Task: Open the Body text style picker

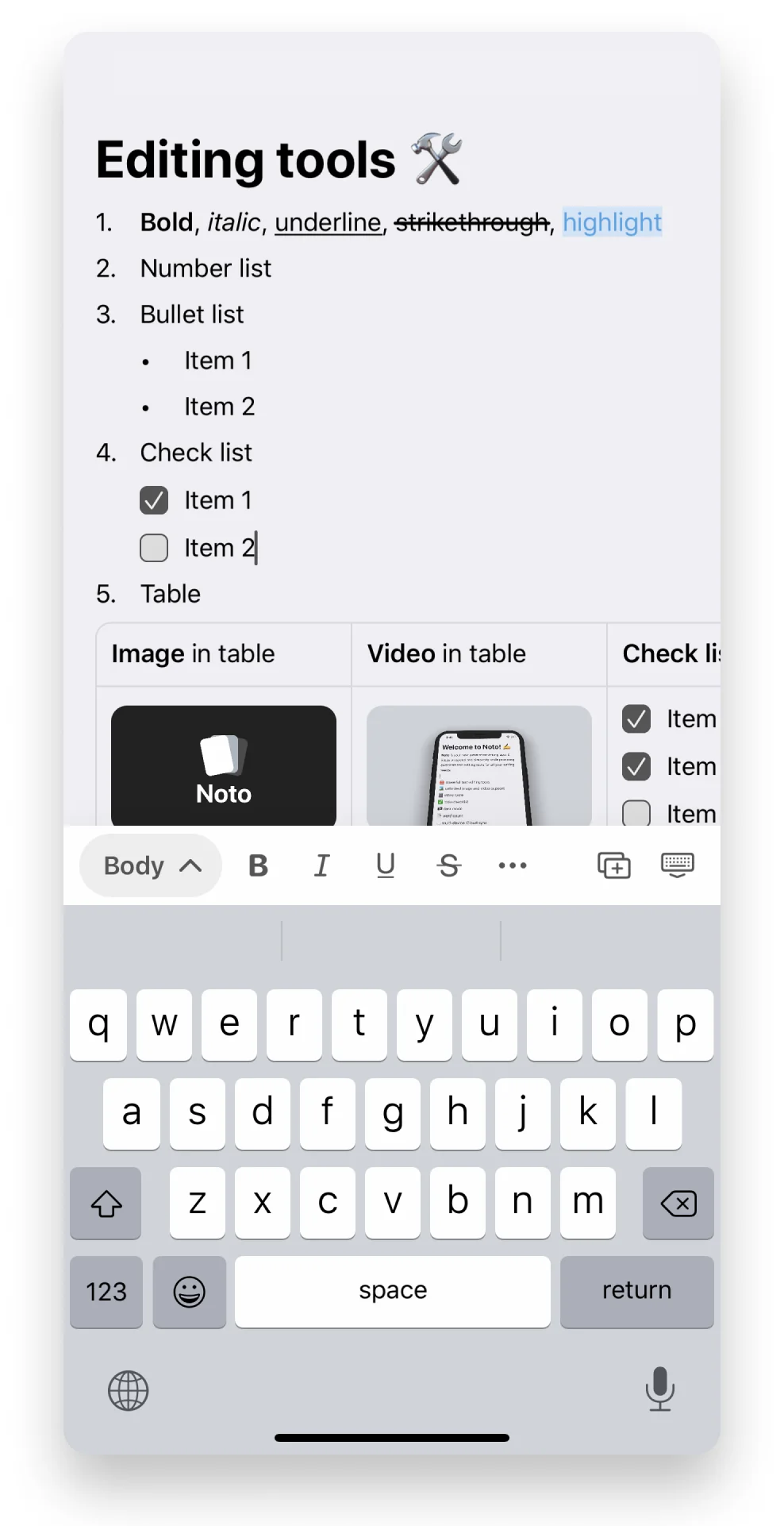Action: click(x=151, y=865)
